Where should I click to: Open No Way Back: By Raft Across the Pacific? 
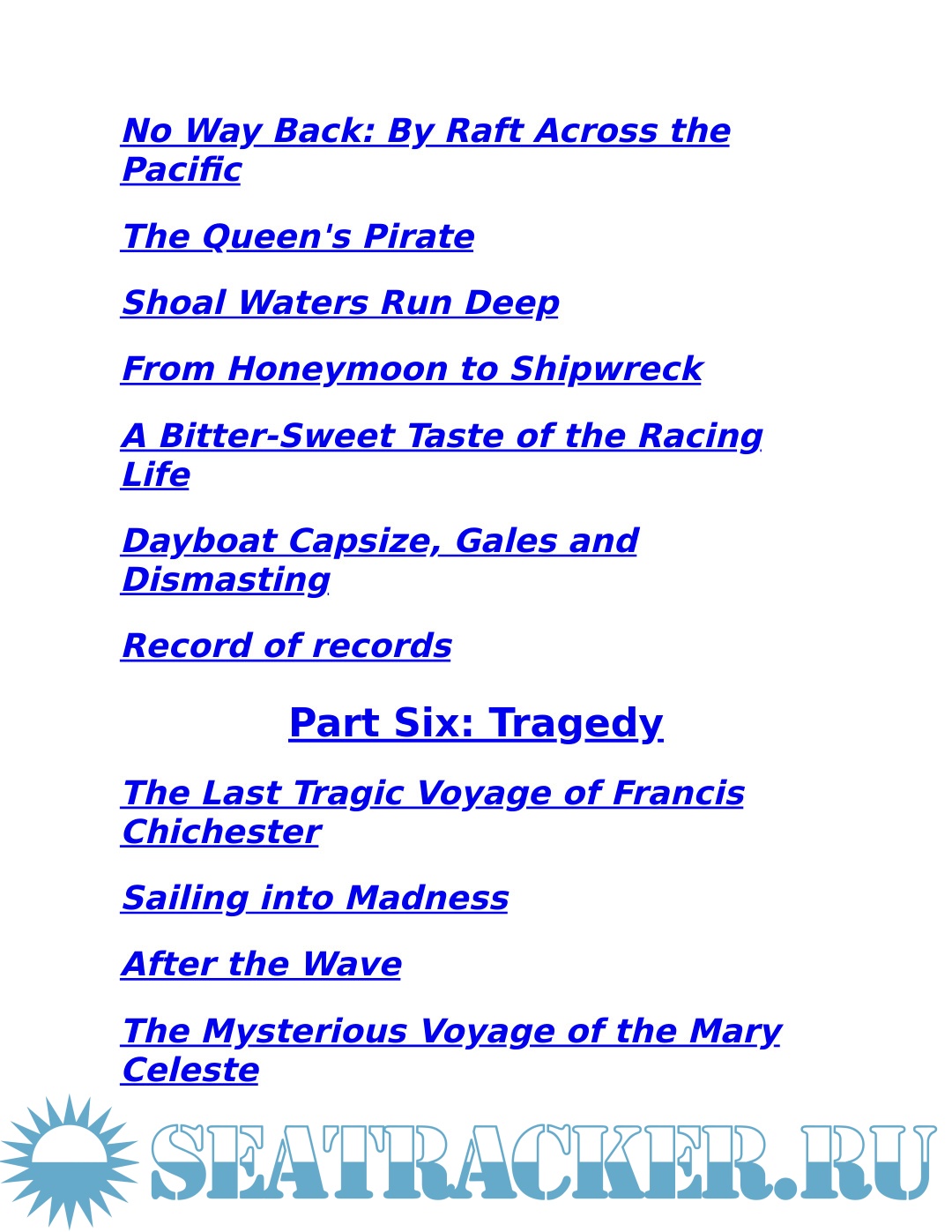coord(426,131)
